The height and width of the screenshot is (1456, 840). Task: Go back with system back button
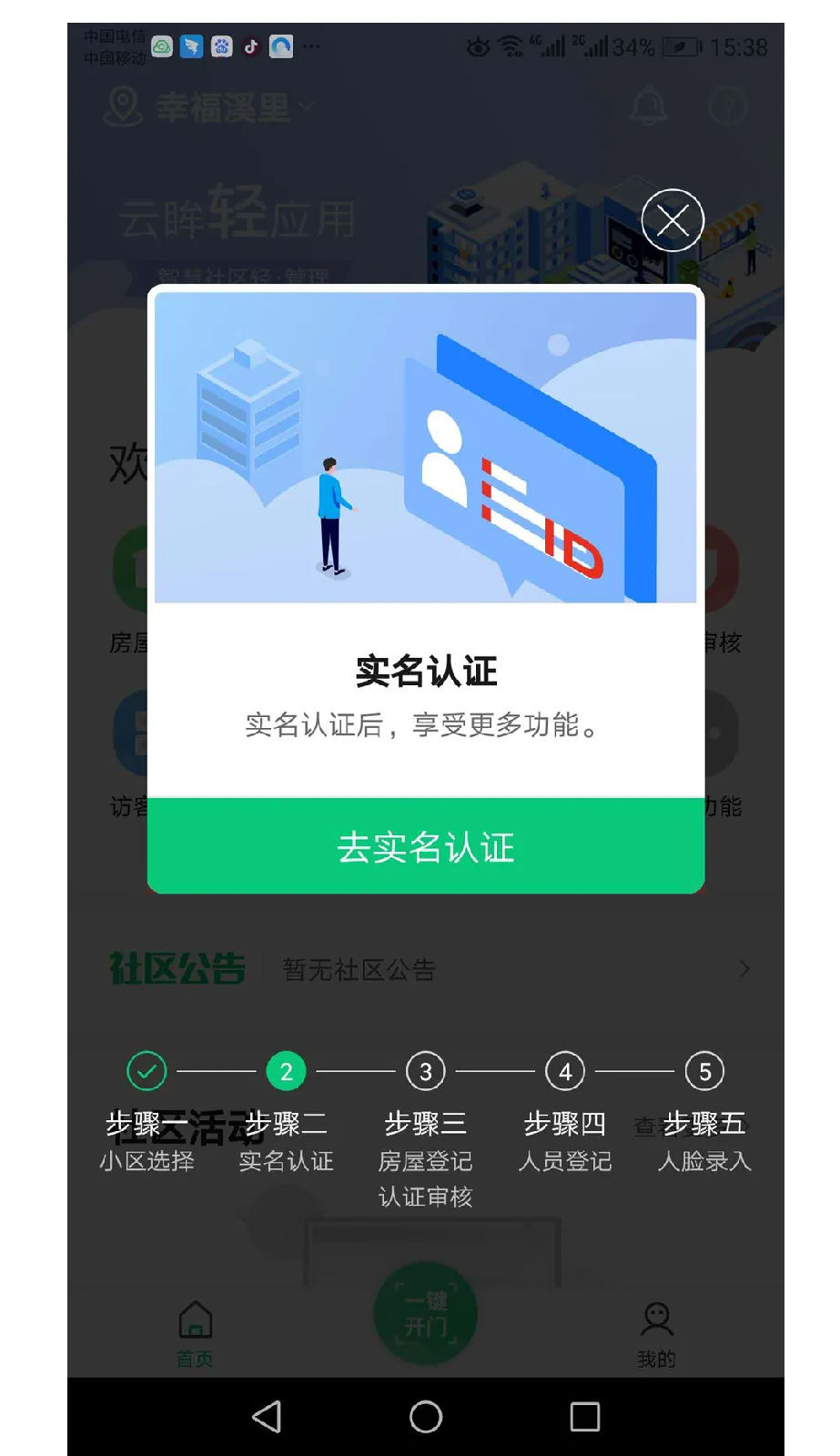267,1416
